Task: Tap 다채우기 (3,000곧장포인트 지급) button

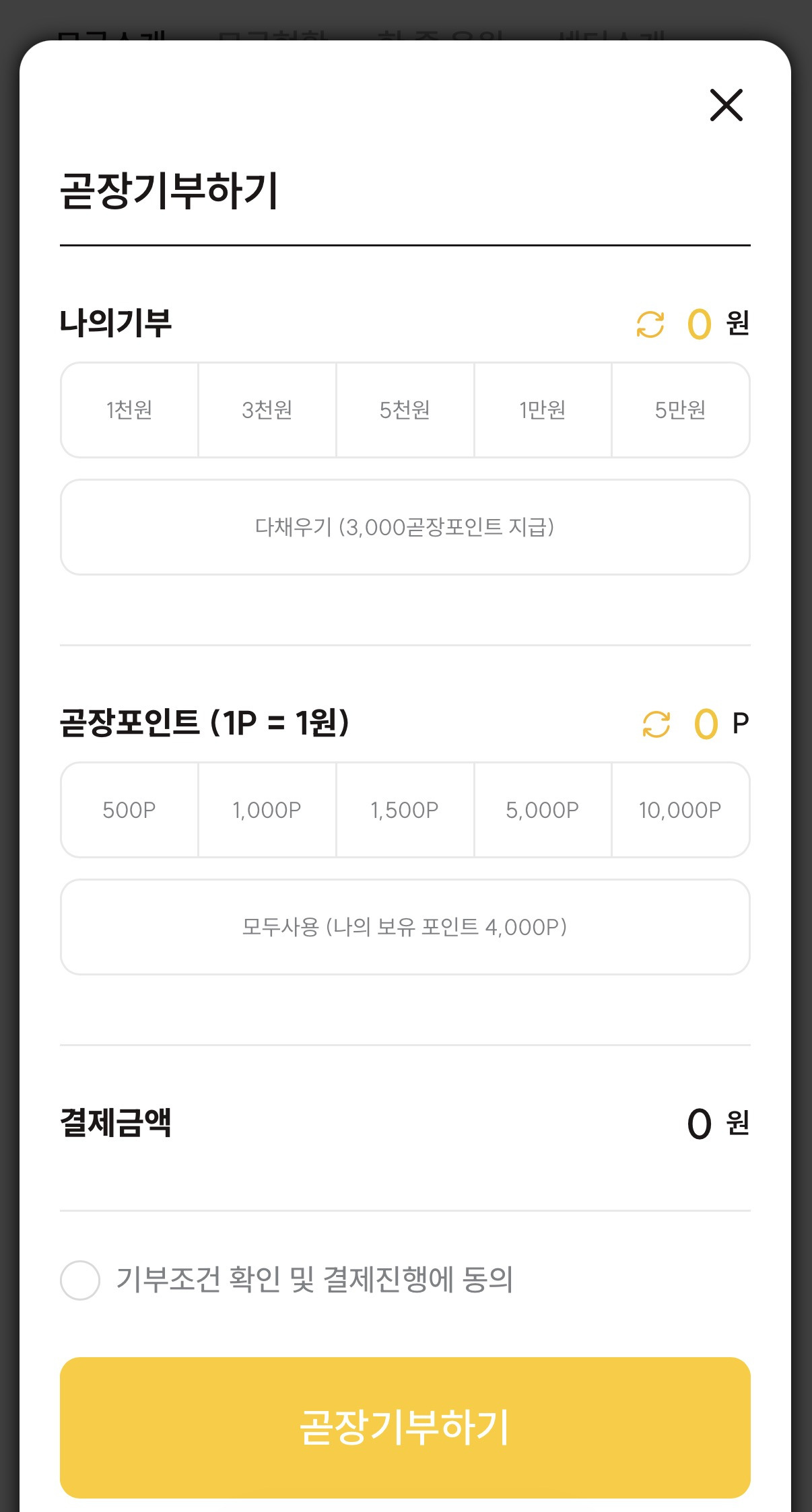Action: 405,527
